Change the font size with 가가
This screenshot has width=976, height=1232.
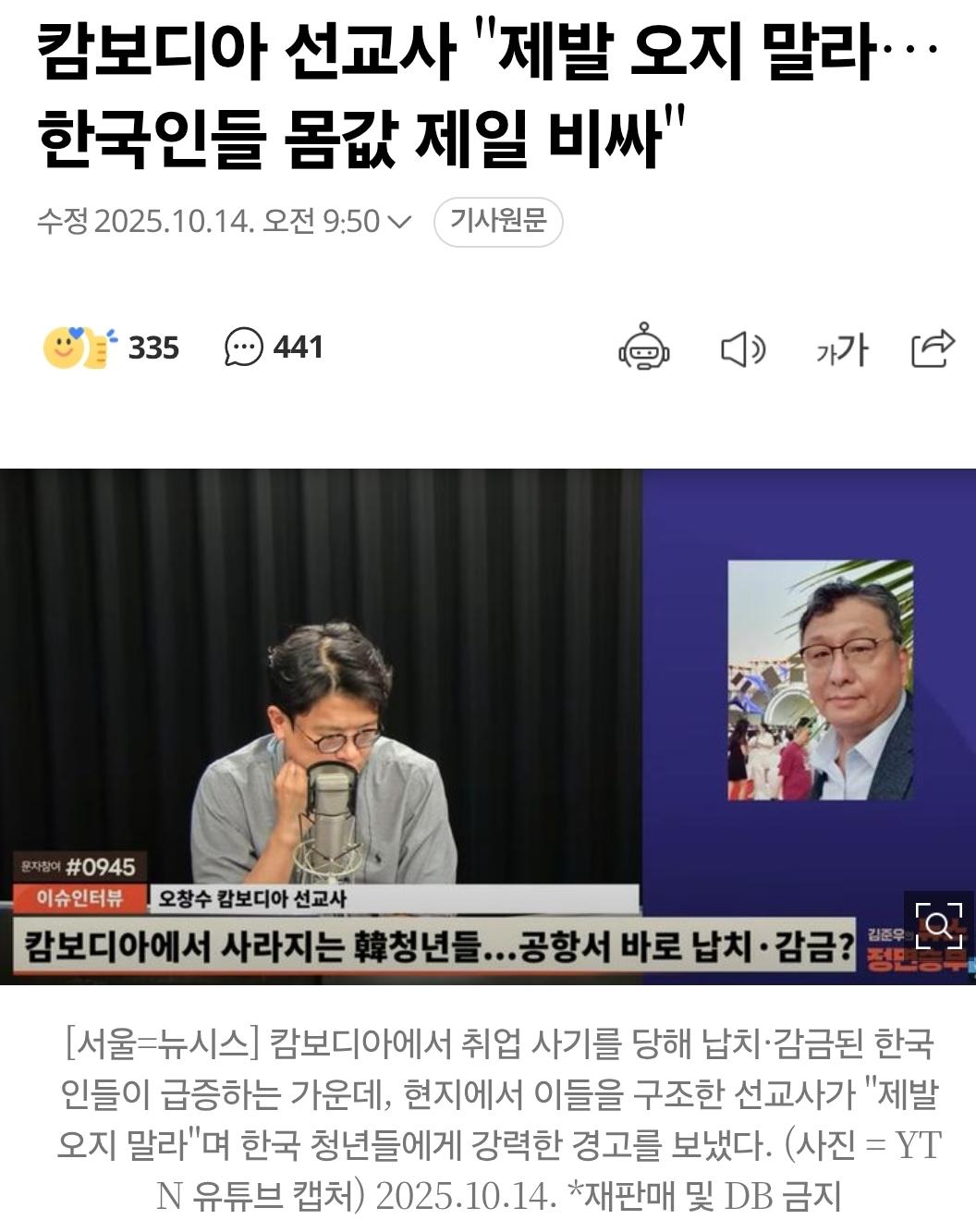[x=841, y=349]
